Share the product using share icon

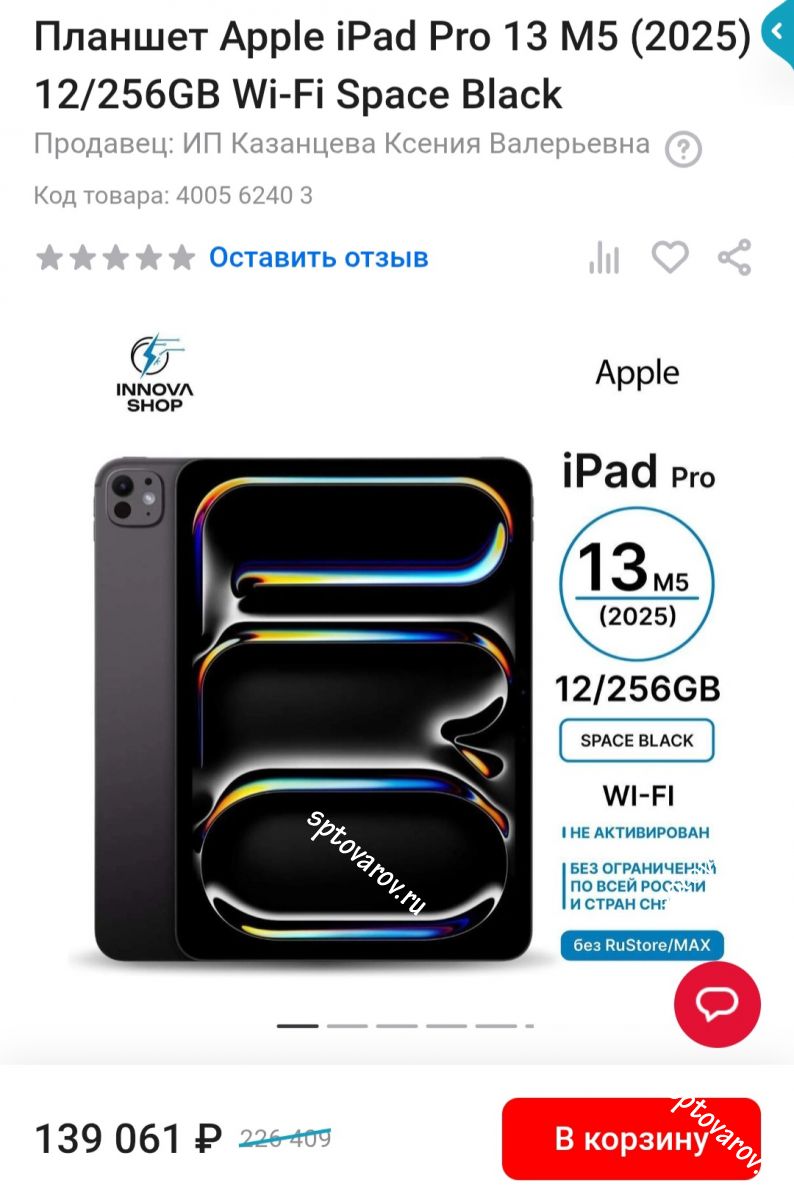(737, 257)
